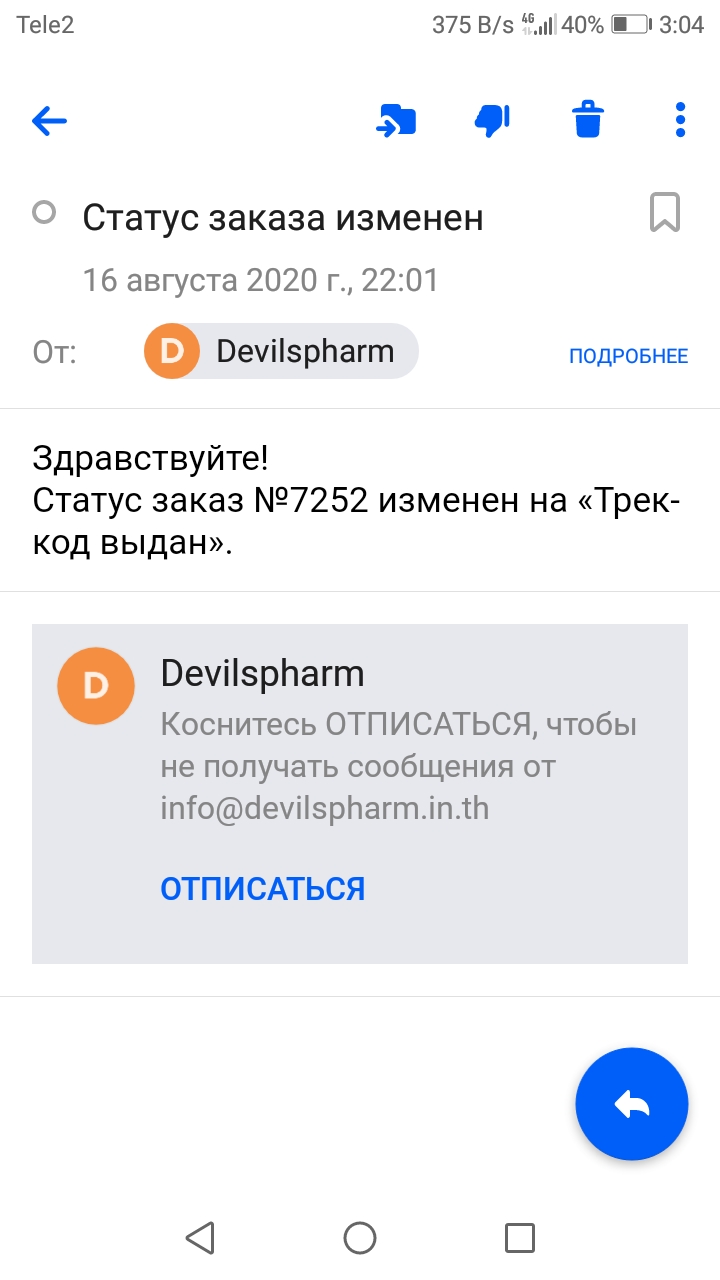
Task: Delete this email with trash icon
Action: [x=588, y=121]
